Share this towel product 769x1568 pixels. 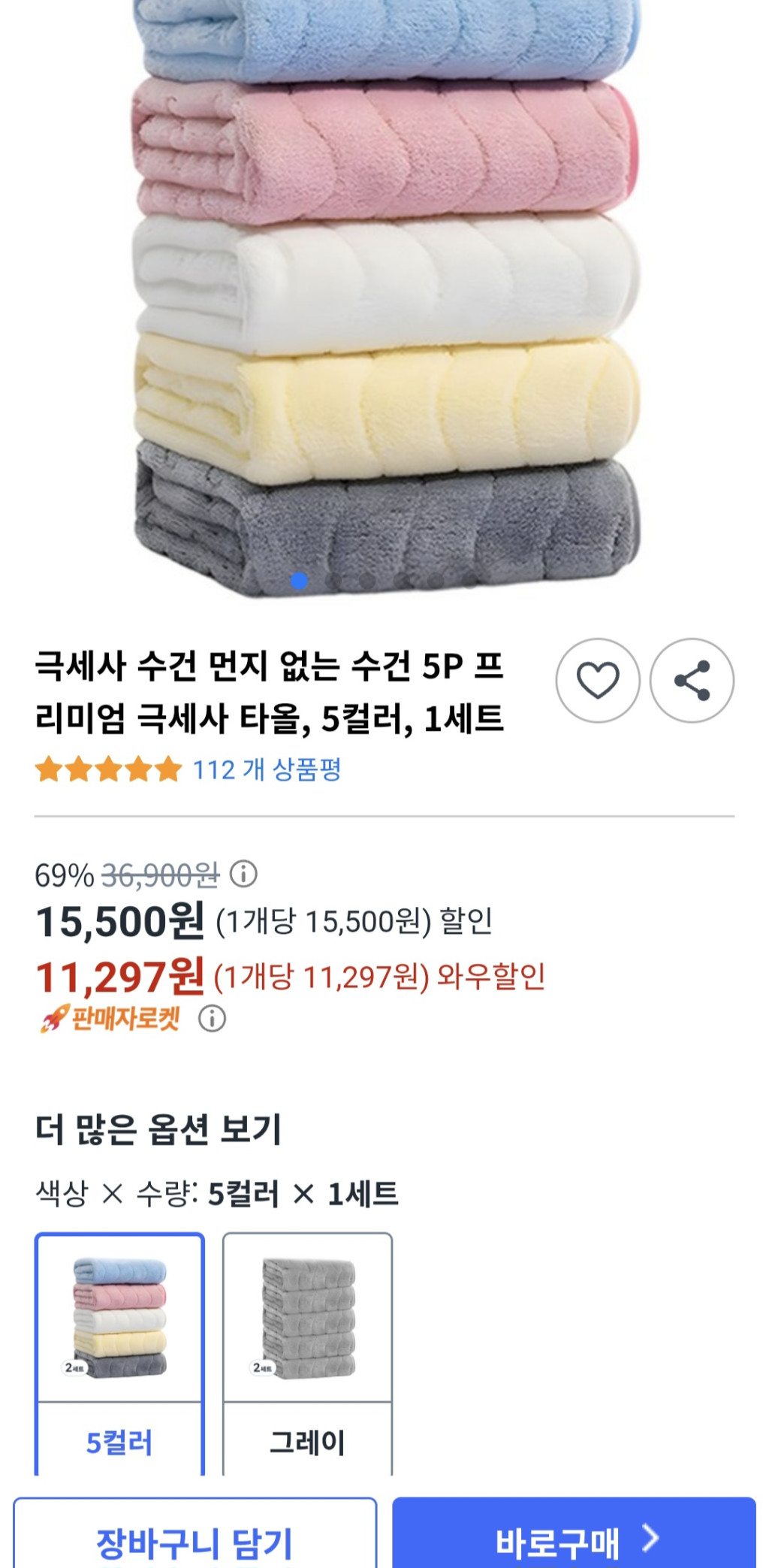point(692,681)
